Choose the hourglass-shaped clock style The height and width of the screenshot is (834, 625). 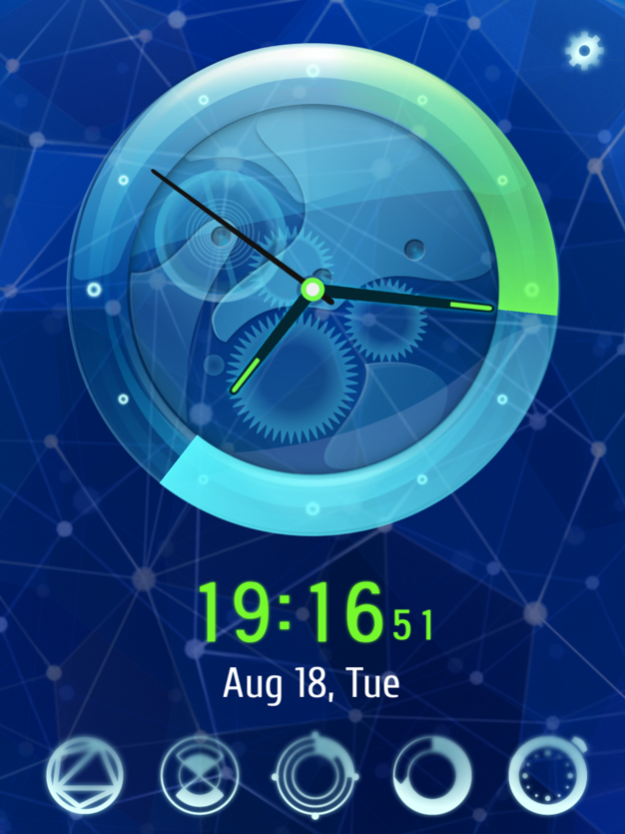pyautogui.click(x=199, y=775)
